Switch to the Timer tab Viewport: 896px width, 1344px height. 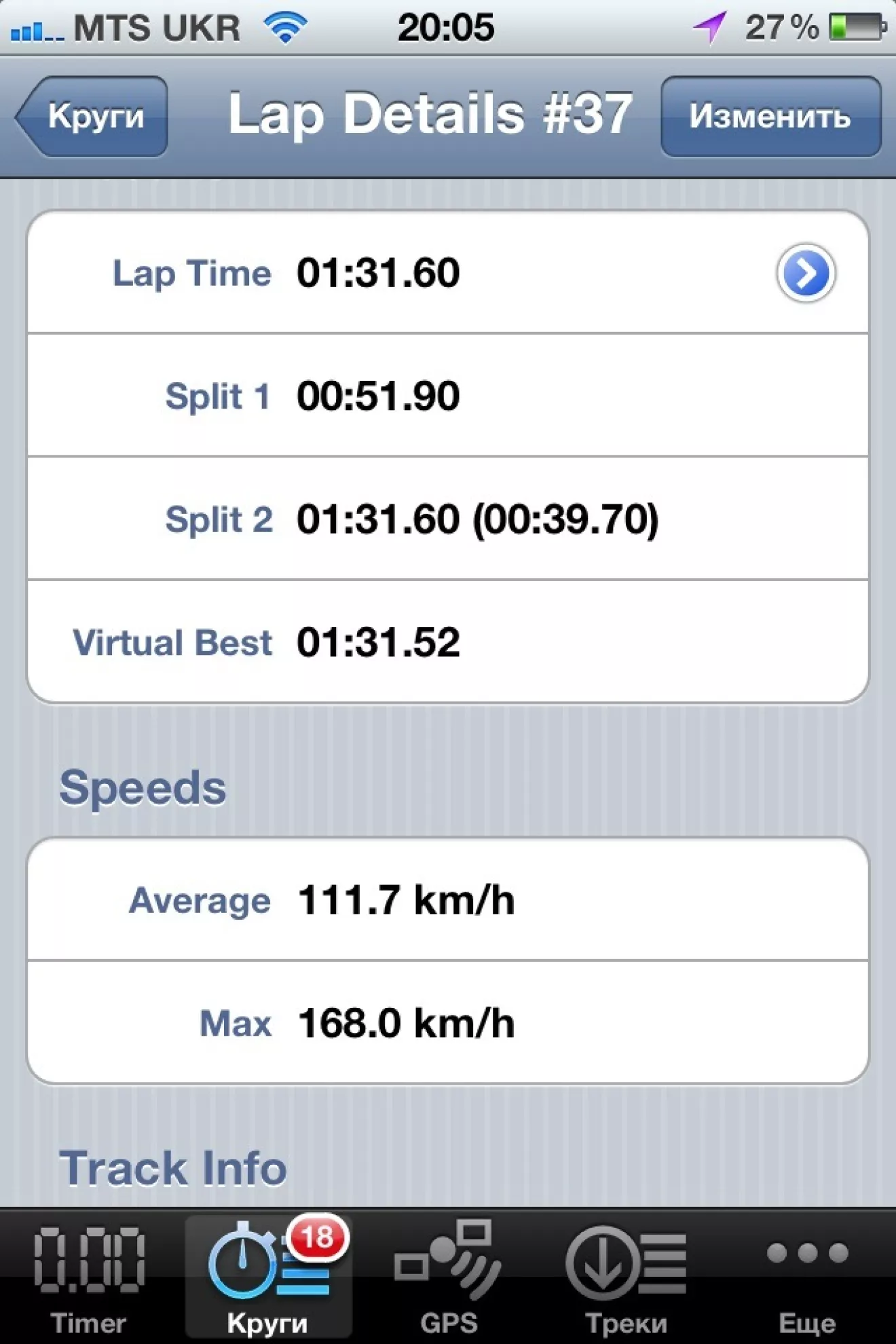click(89, 1277)
